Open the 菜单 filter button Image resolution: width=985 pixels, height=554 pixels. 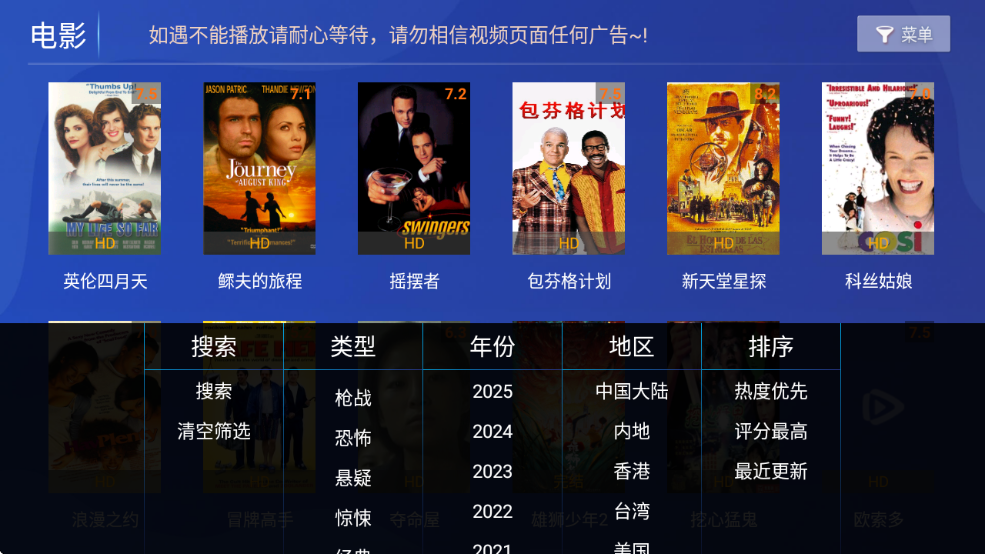pyautogui.click(x=903, y=35)
